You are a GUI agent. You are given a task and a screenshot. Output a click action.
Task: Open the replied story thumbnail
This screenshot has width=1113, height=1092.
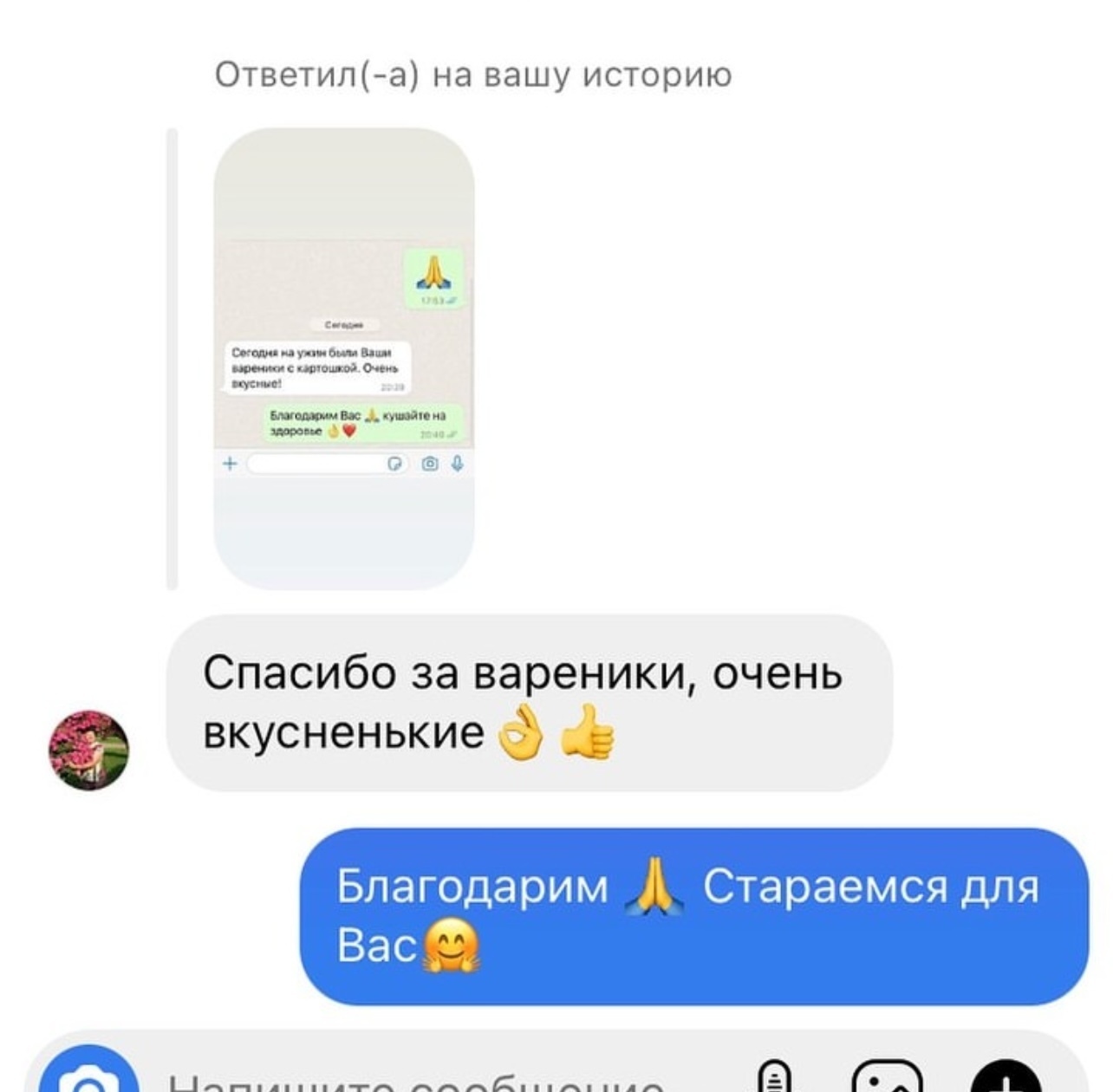tap(343, 358)
